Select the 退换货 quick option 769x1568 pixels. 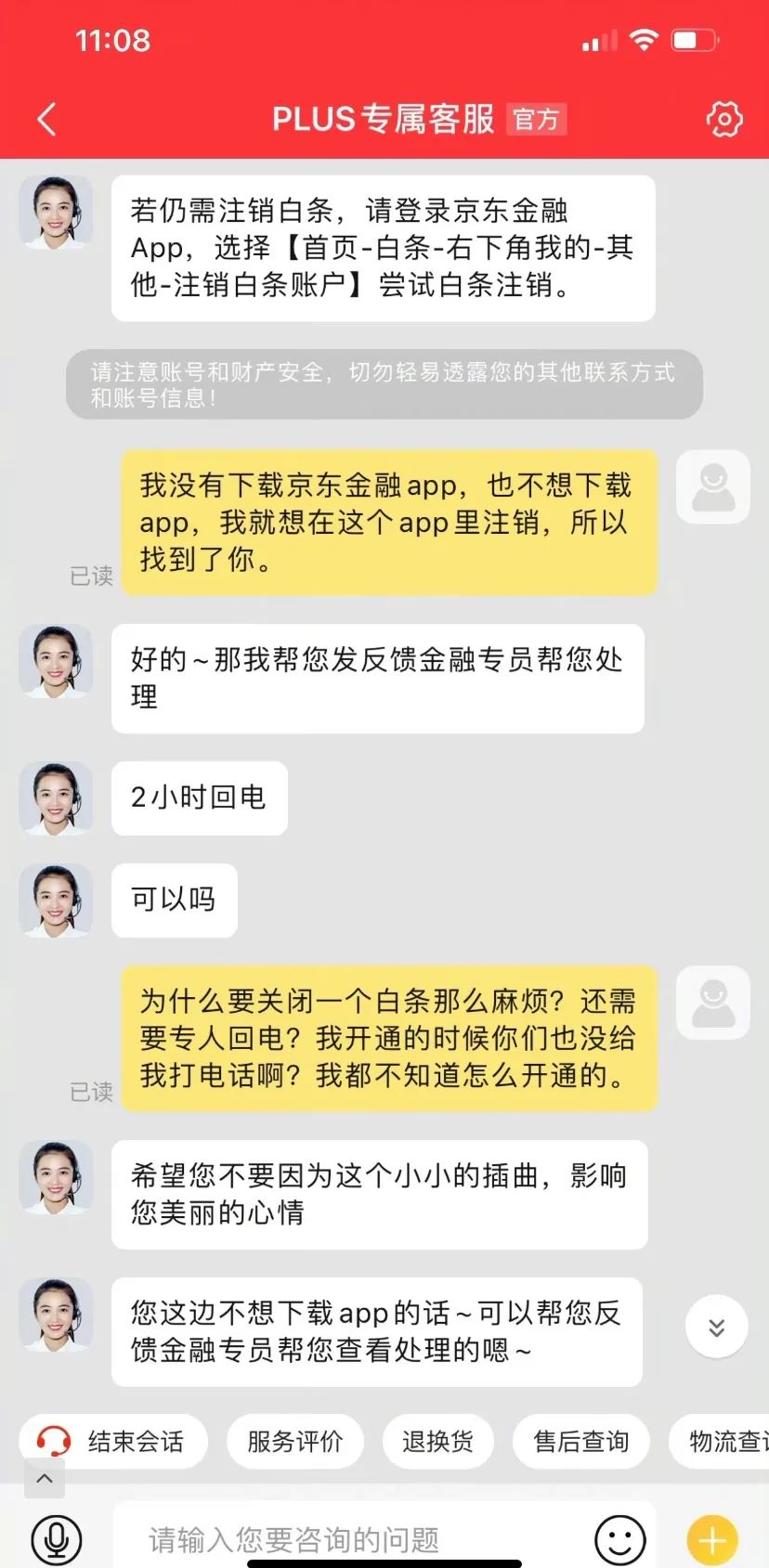click(x=437, y=1441)
